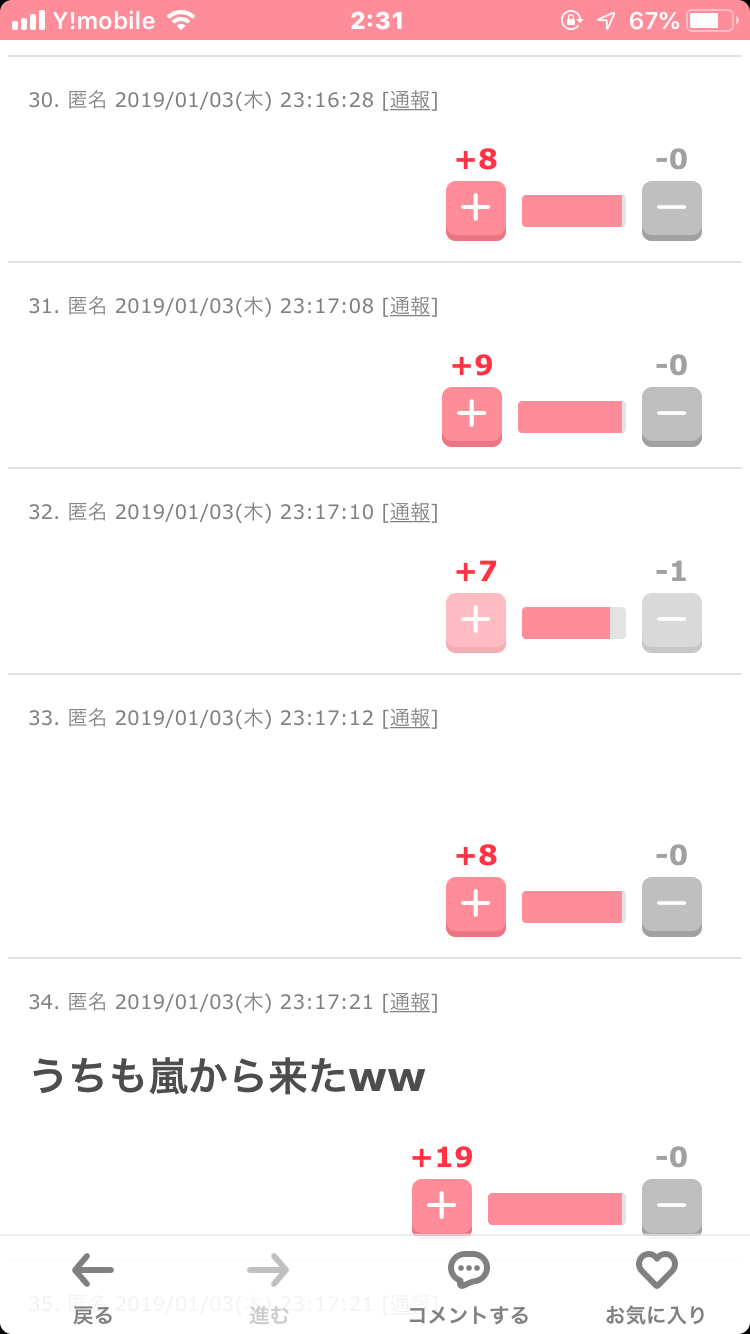
Task: Report comment 33 via 通報 link
Action: (x=410, y=718)
